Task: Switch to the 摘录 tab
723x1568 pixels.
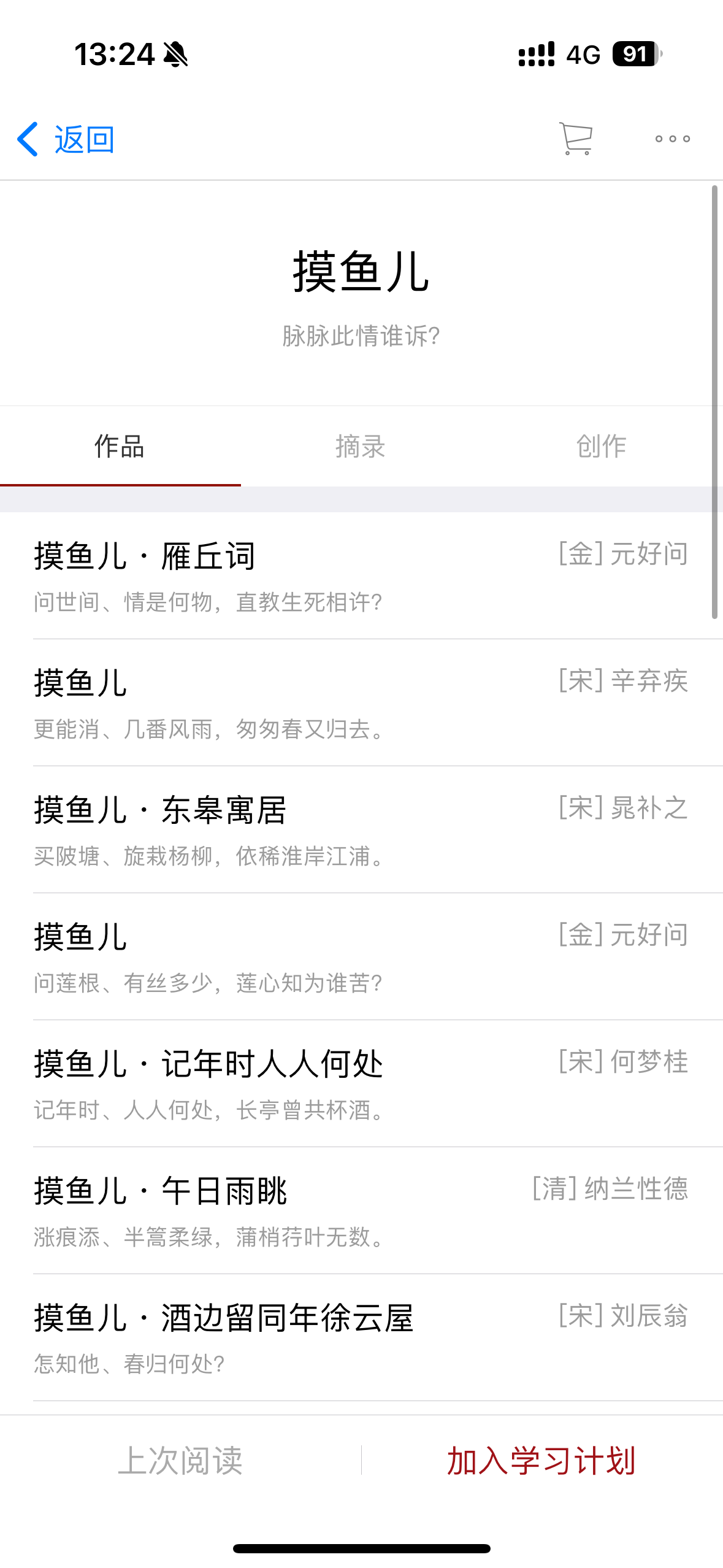Action: pos(361,446)
